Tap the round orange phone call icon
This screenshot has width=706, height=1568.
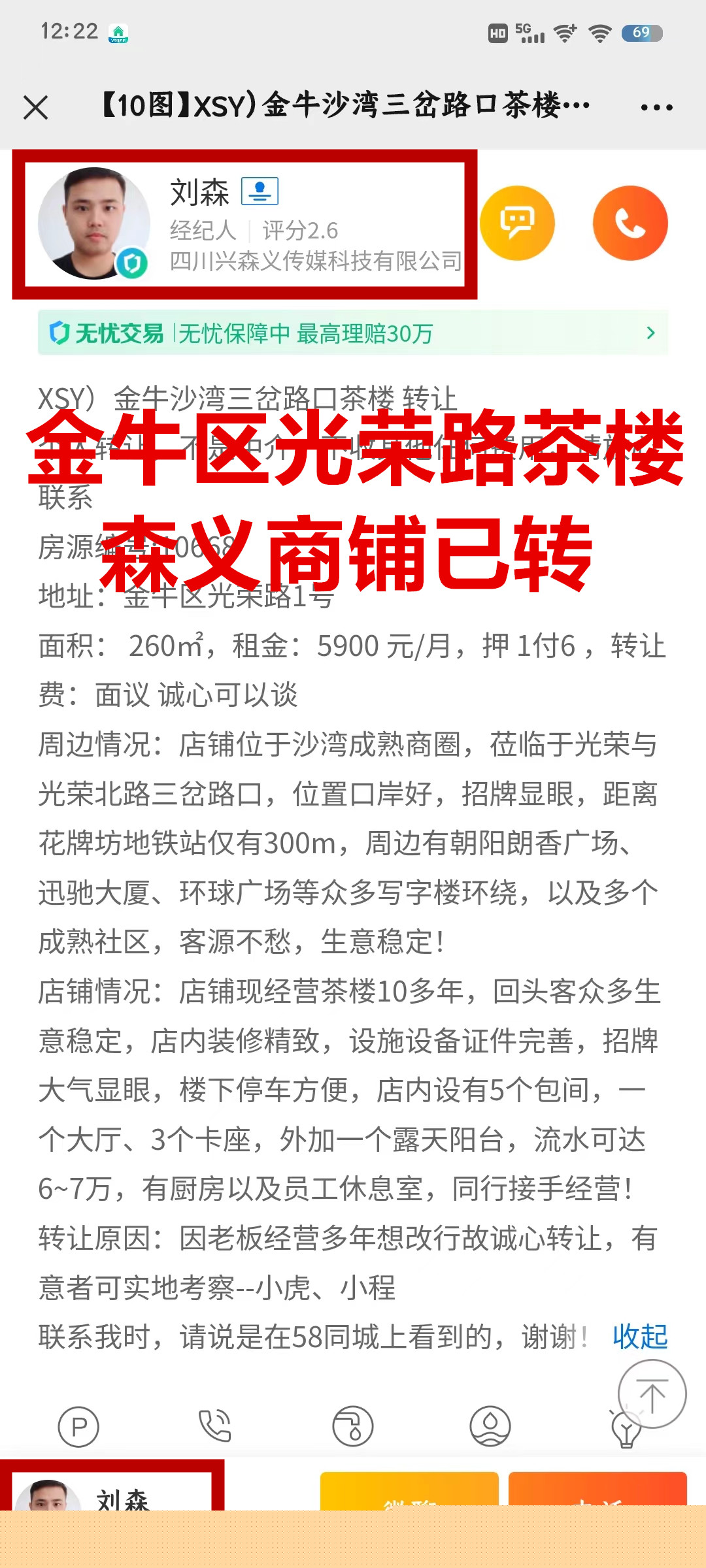click(630, 223)
